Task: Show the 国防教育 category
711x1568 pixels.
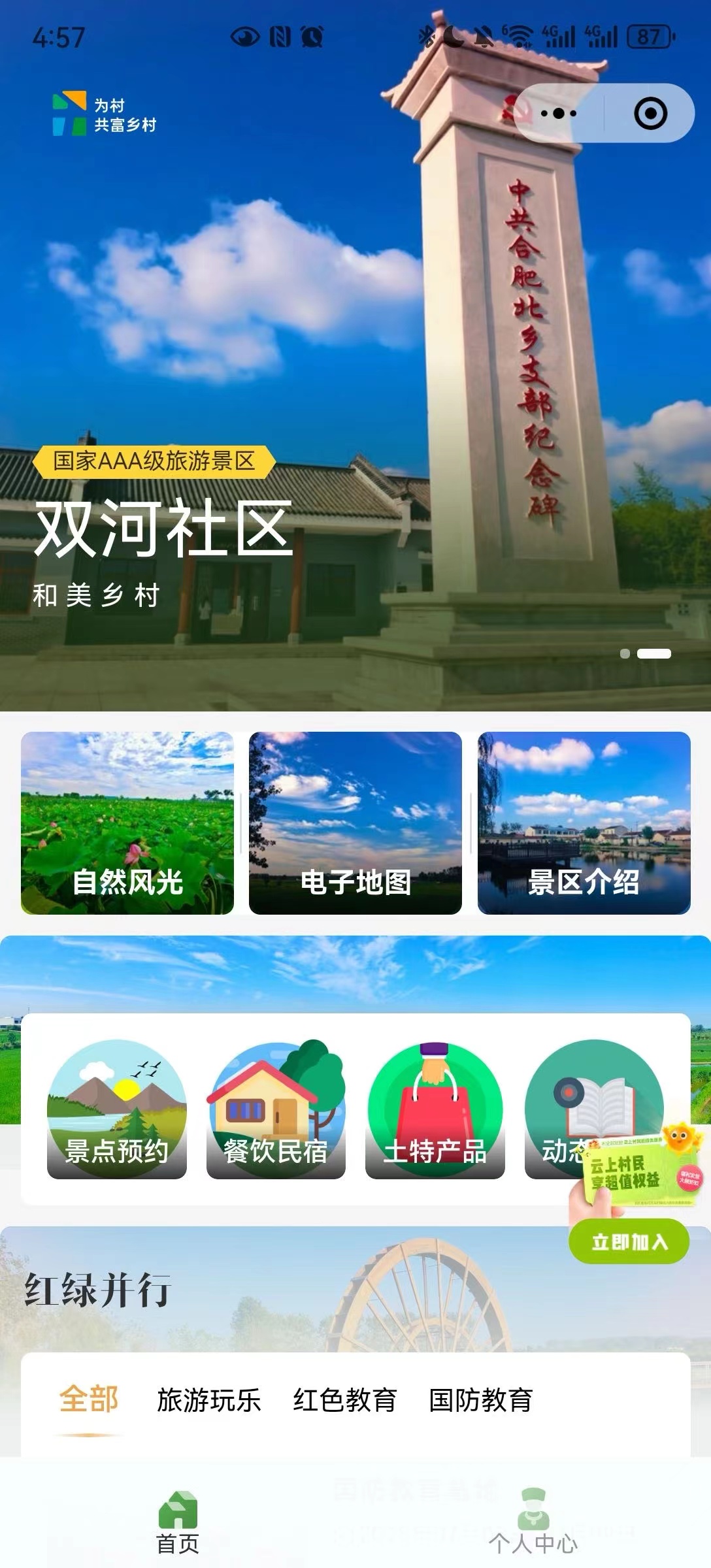Action: tap(481, 1400)
